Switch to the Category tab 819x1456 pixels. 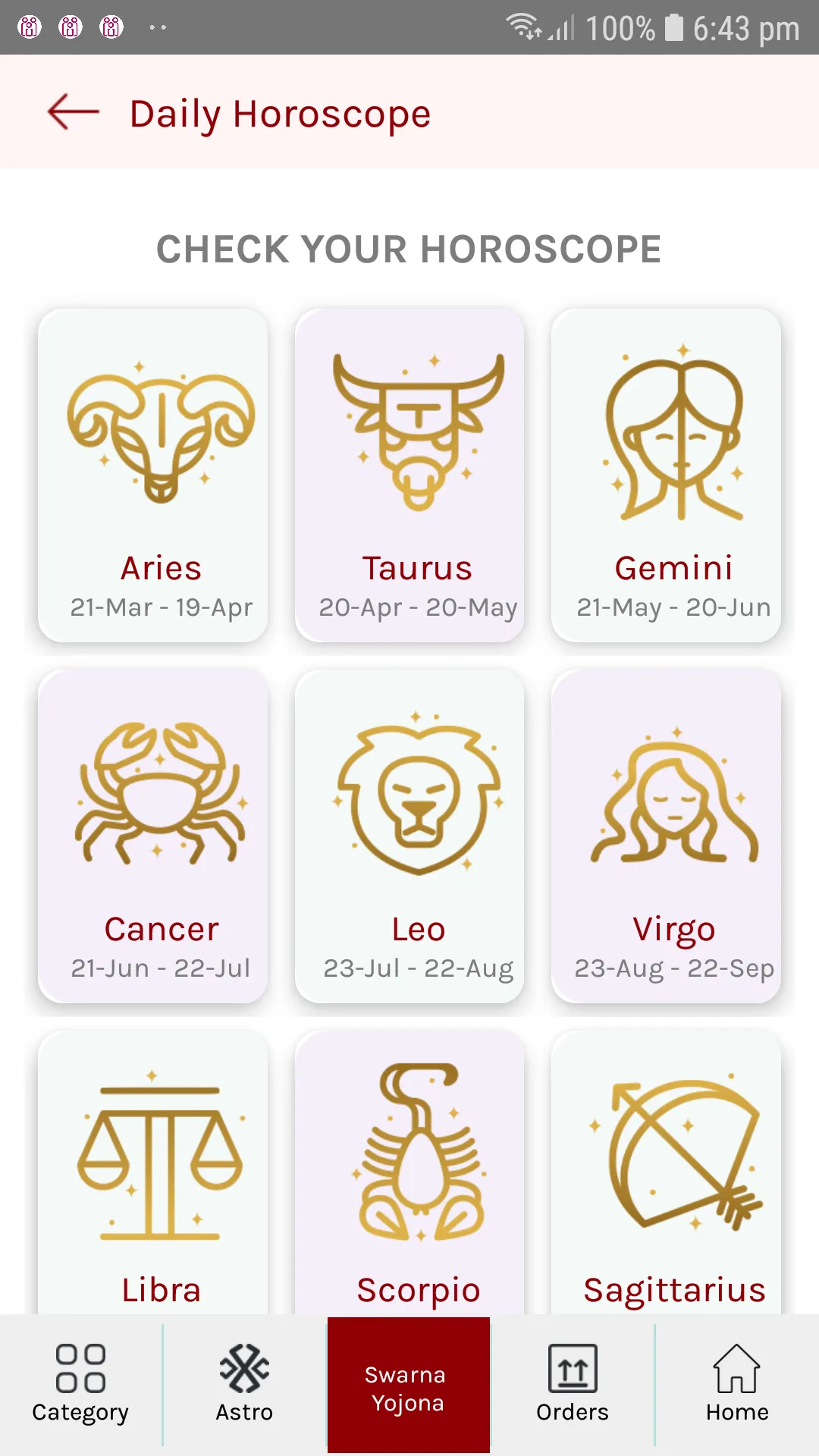[80, 1385]
